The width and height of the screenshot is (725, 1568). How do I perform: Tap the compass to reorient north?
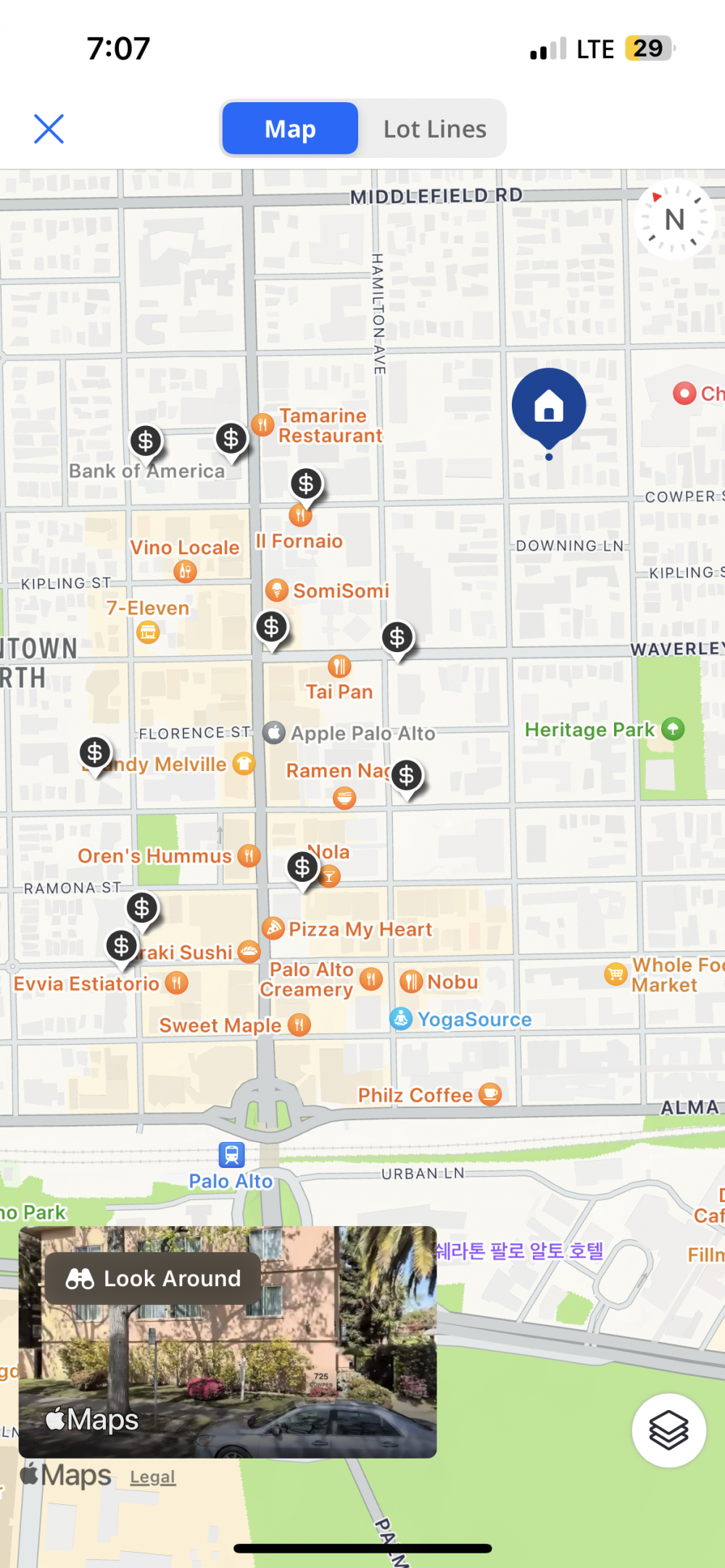(x=674, y=220)
